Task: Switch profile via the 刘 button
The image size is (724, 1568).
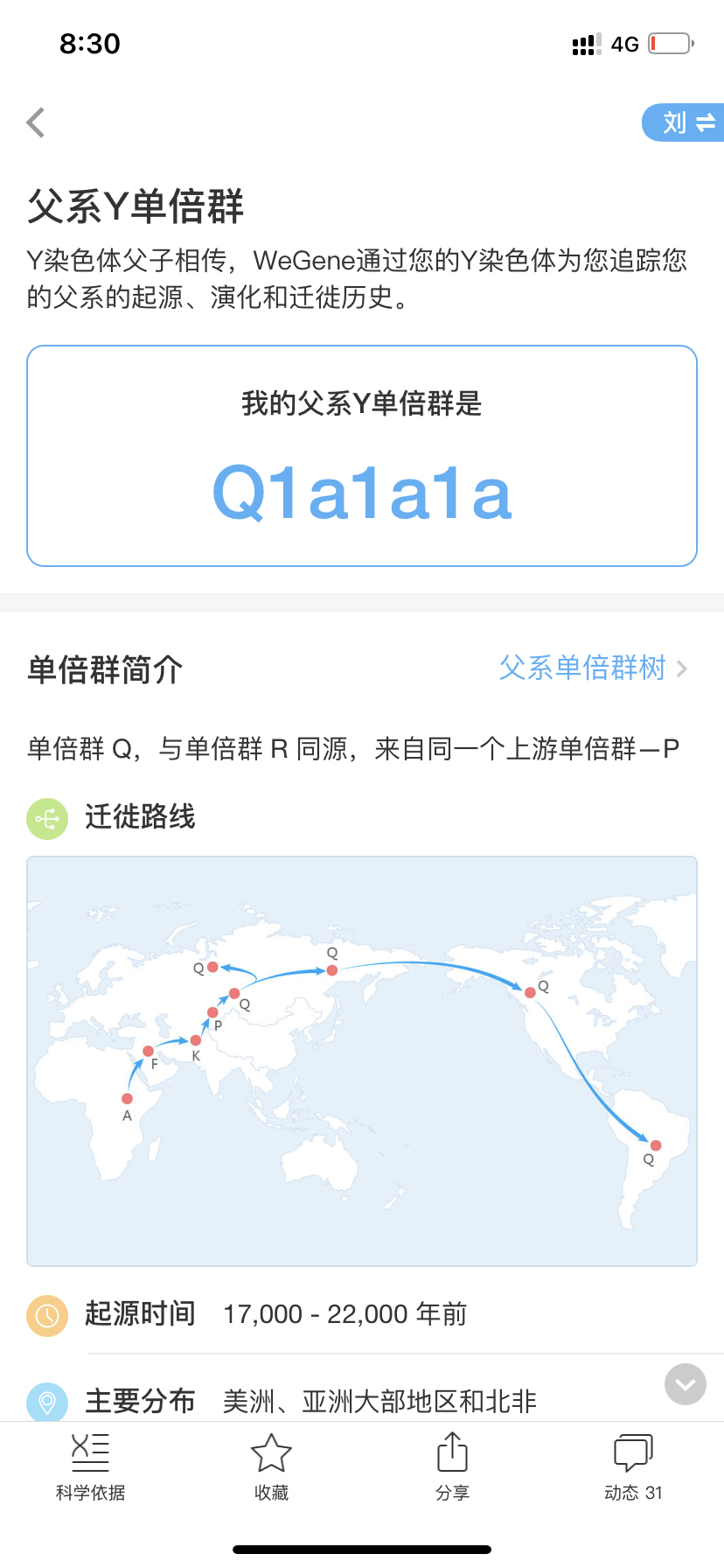Action: [x=684, y=122]
